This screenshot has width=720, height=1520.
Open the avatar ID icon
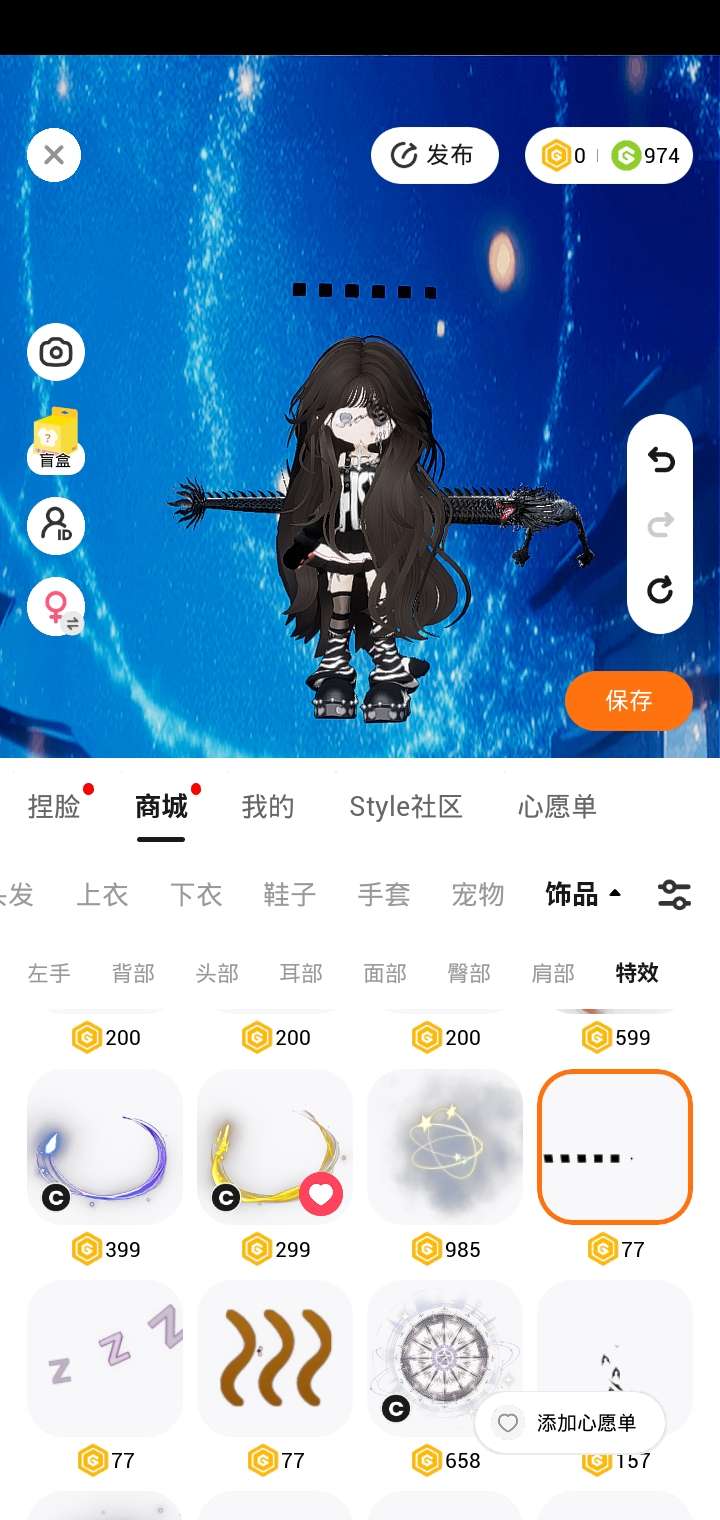click(x=55, y=525)
